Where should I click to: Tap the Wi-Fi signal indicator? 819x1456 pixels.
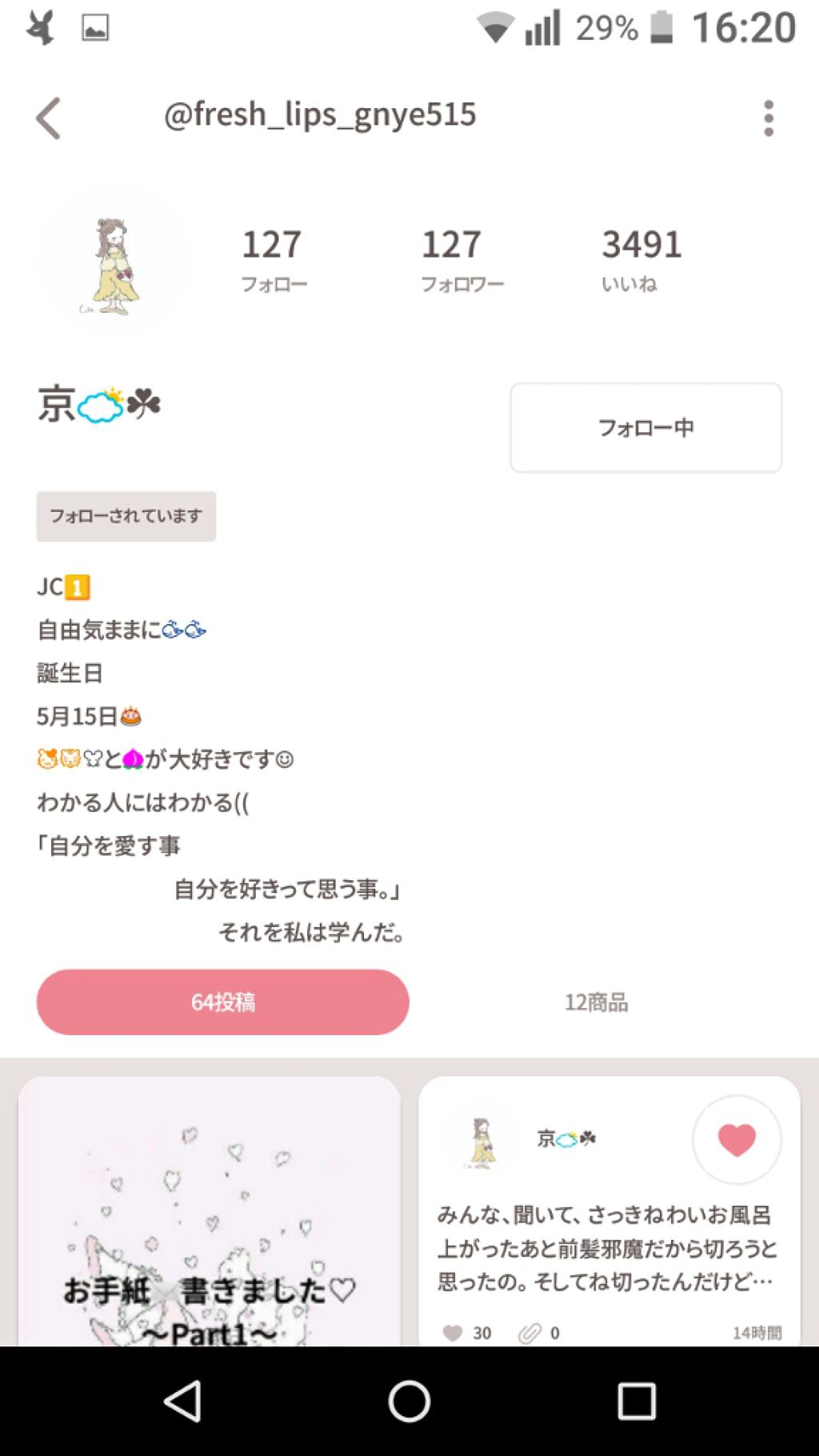[497, 26]
